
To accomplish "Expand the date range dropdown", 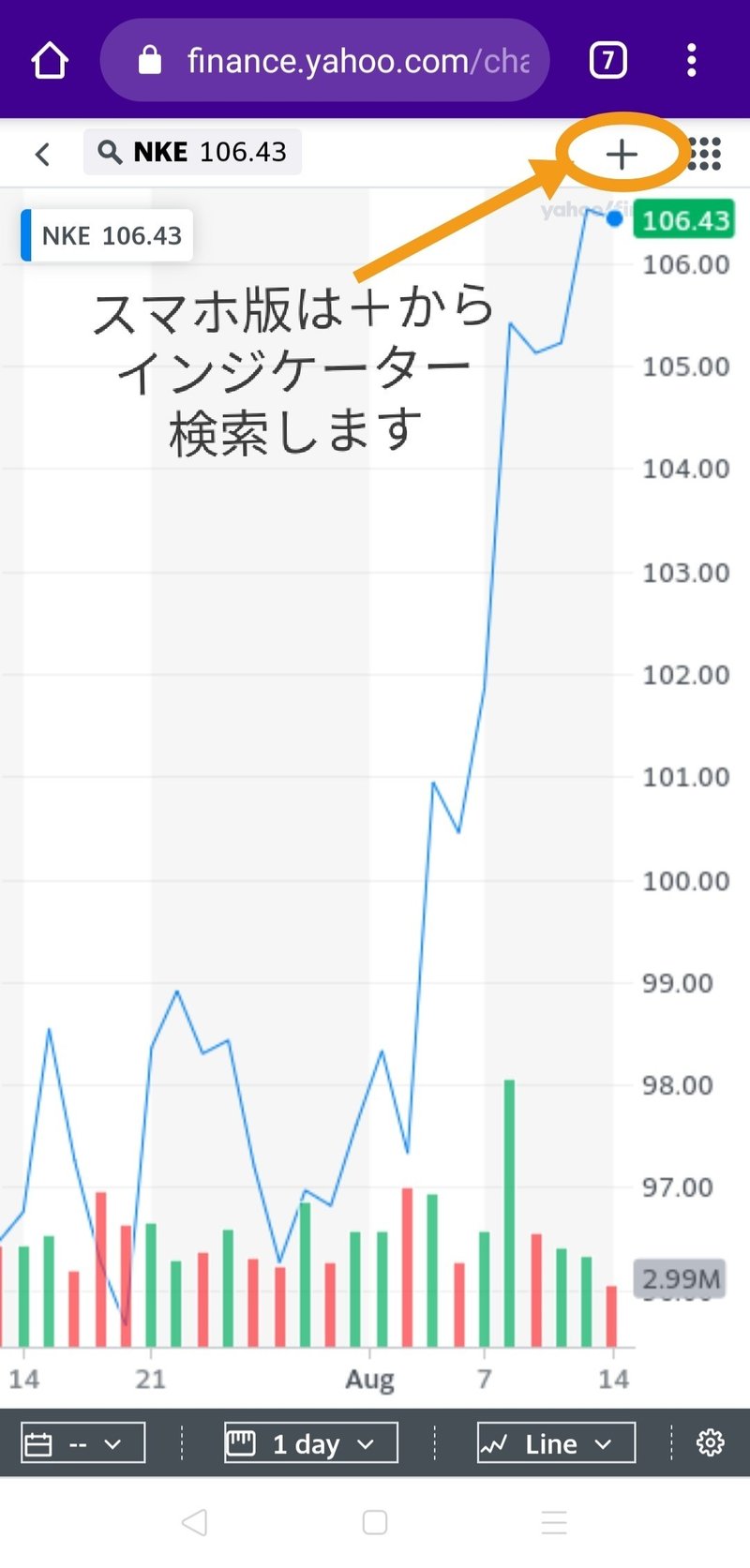I will click(82, 1443).
